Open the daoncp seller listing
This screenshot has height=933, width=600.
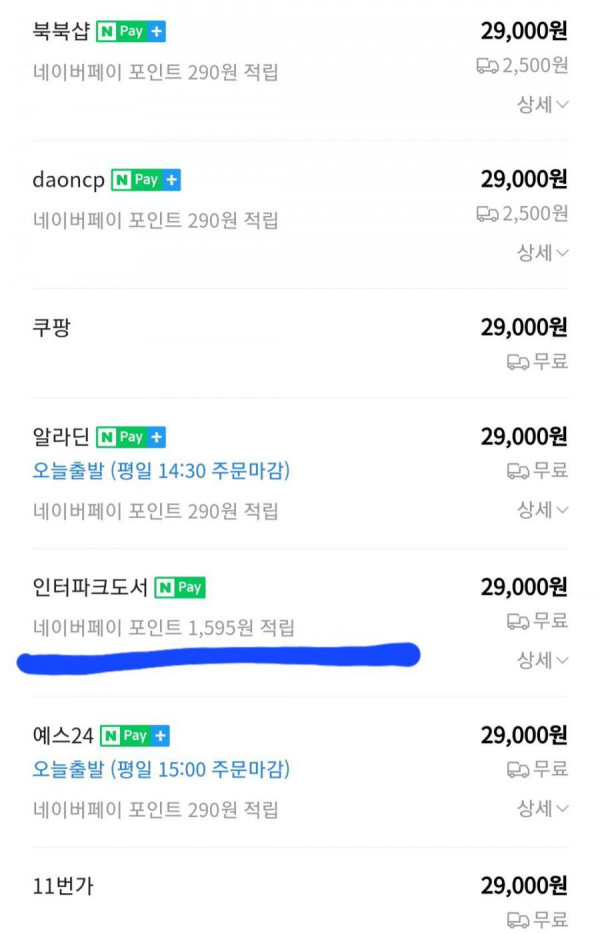pyautogui.click(x=68, y=180)
